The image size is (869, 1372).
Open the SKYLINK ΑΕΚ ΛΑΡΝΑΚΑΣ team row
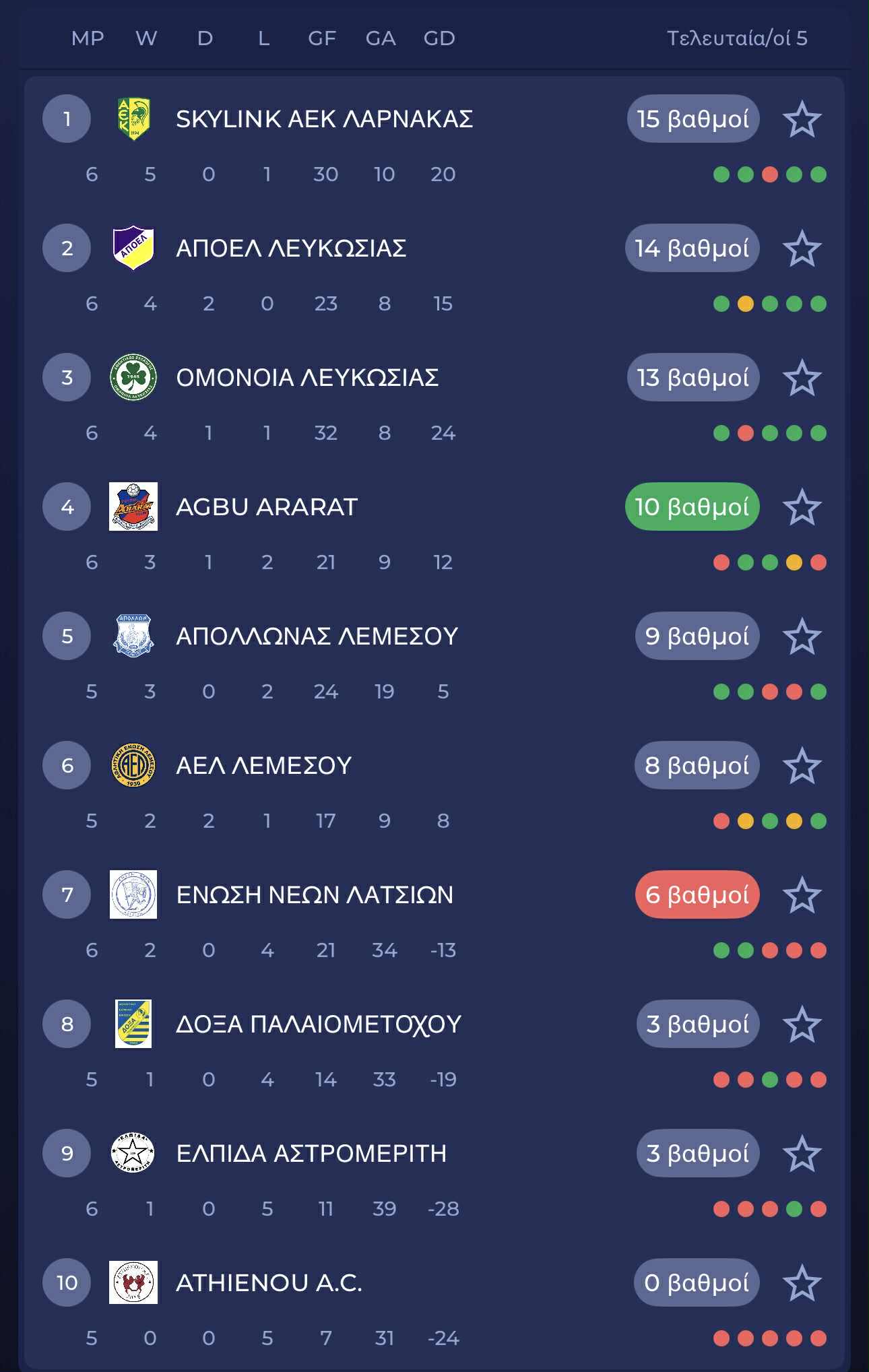pos(323,119)
